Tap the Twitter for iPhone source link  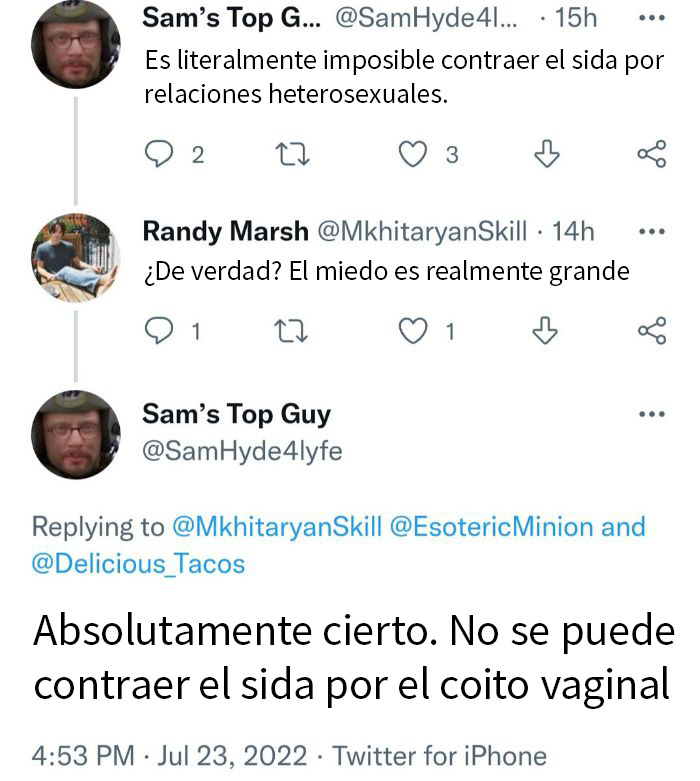[x=440, y=755]
